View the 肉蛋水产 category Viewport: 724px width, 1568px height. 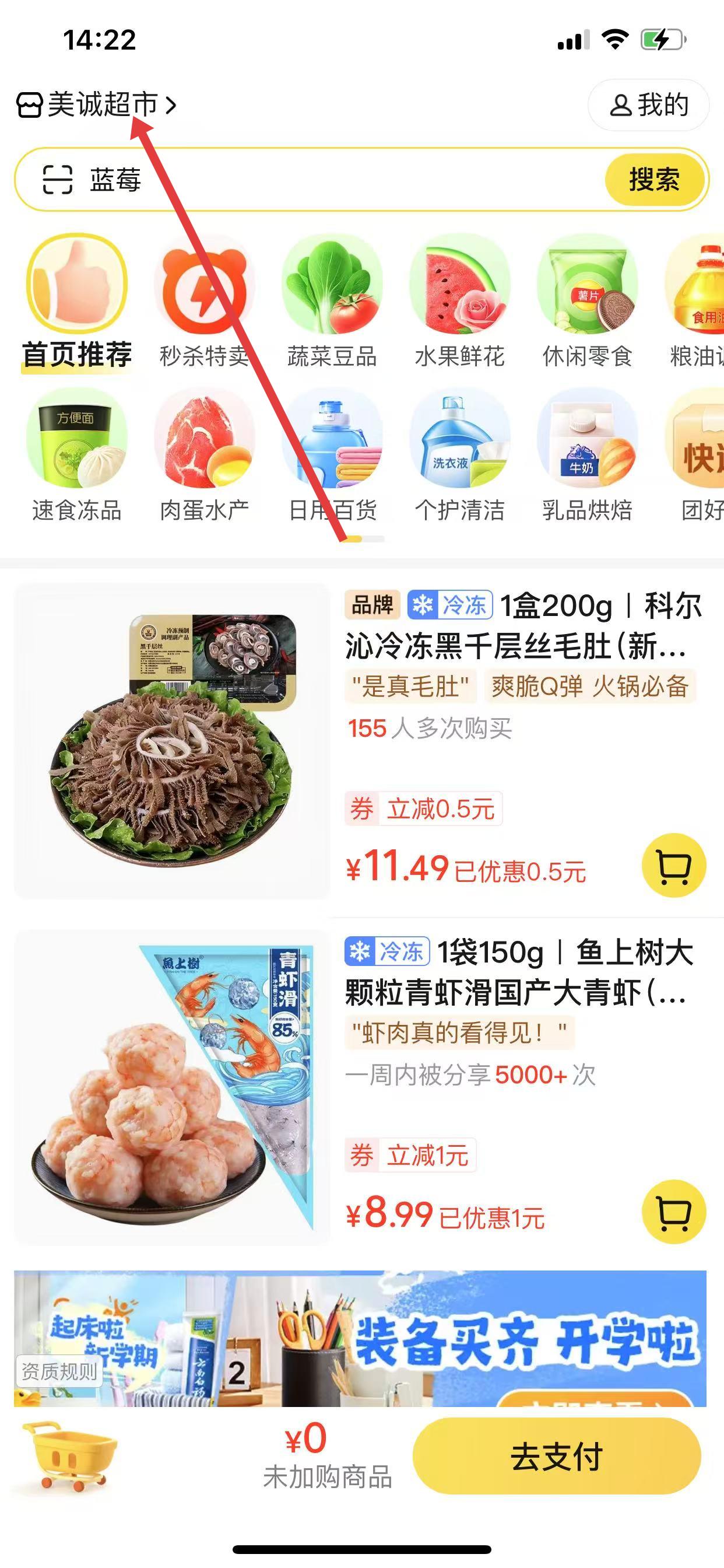pos(205,456)
